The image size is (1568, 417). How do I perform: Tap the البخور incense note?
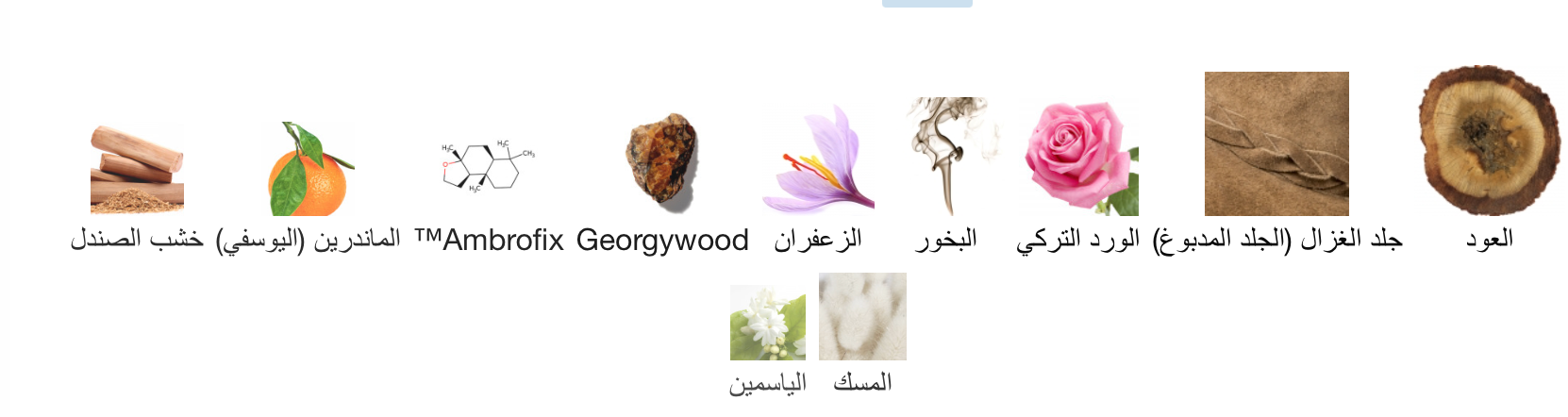946,157
